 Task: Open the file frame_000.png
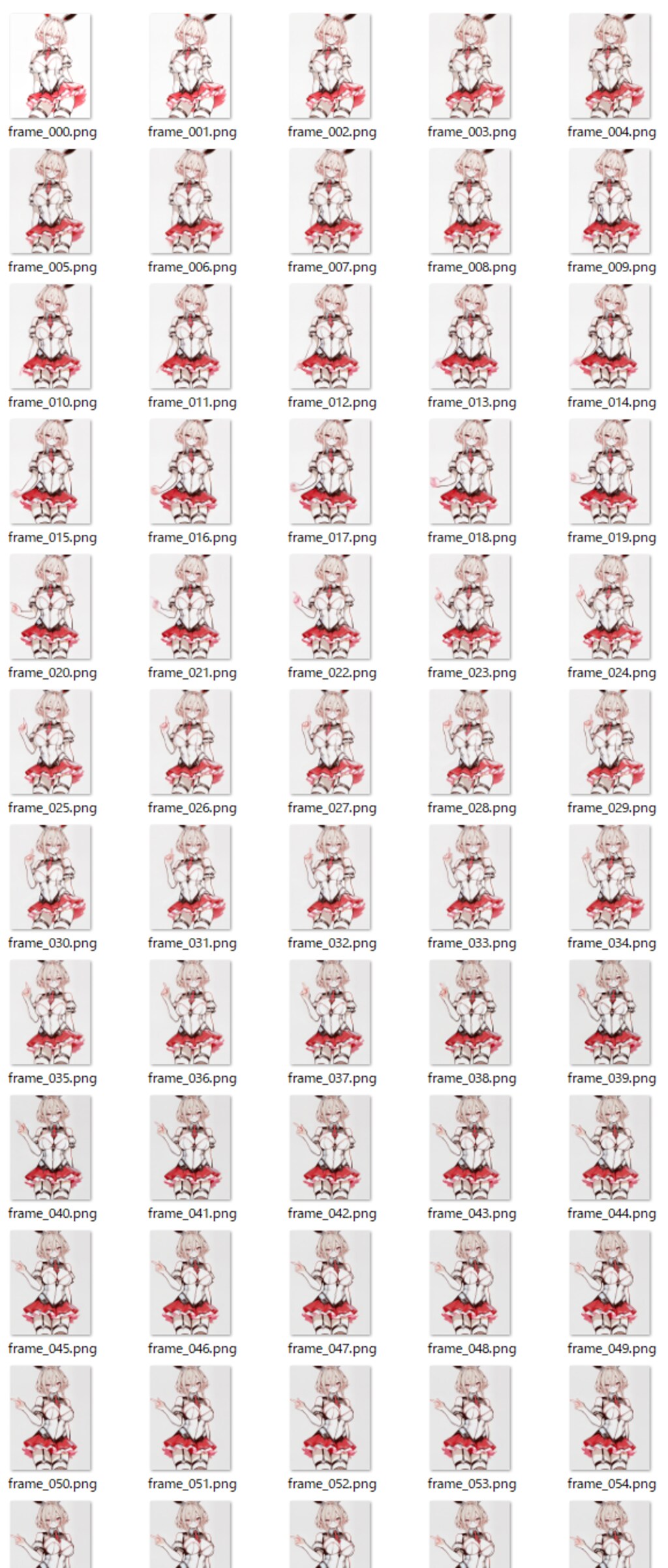click(x=51, y=66)
